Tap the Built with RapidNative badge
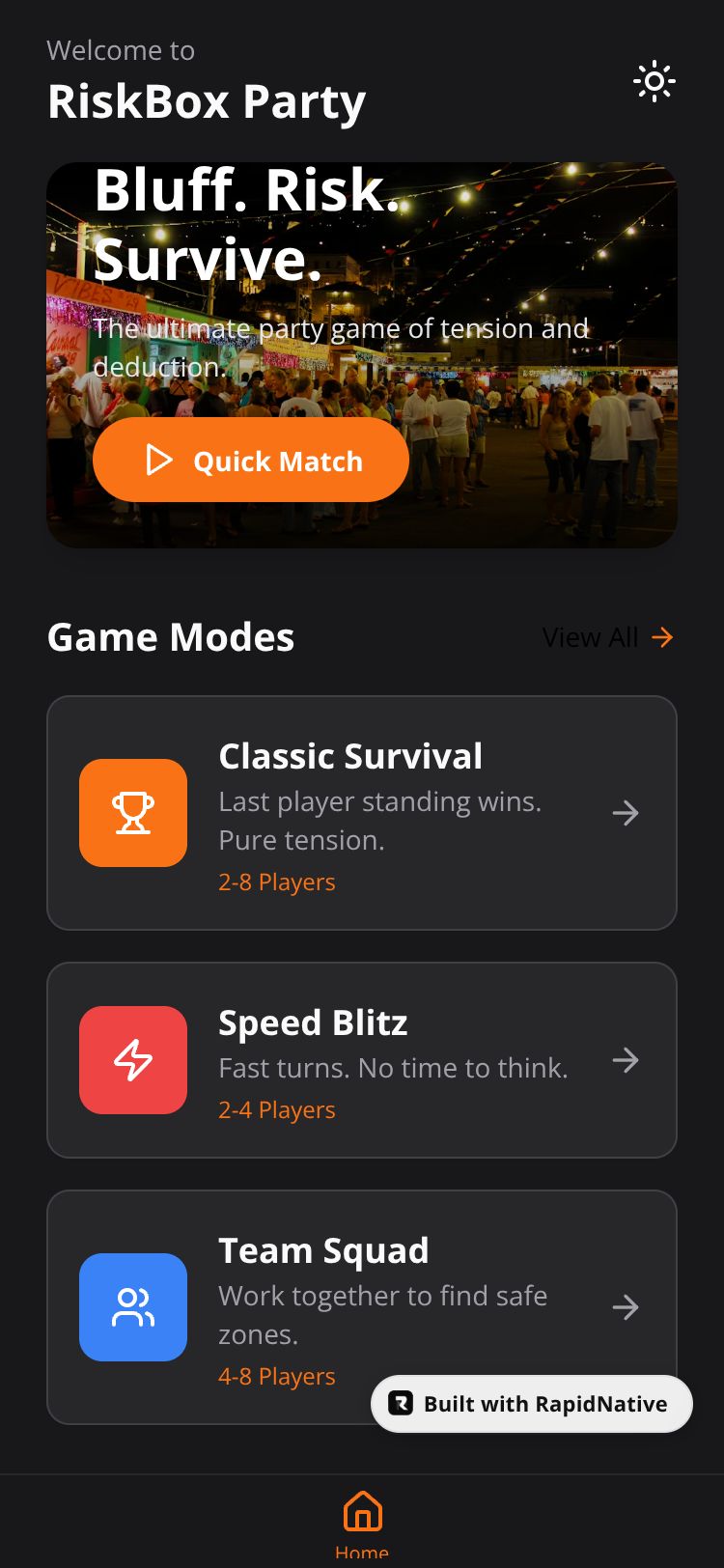This screenshot has height=1568, width=724. tap(531, 1404)
